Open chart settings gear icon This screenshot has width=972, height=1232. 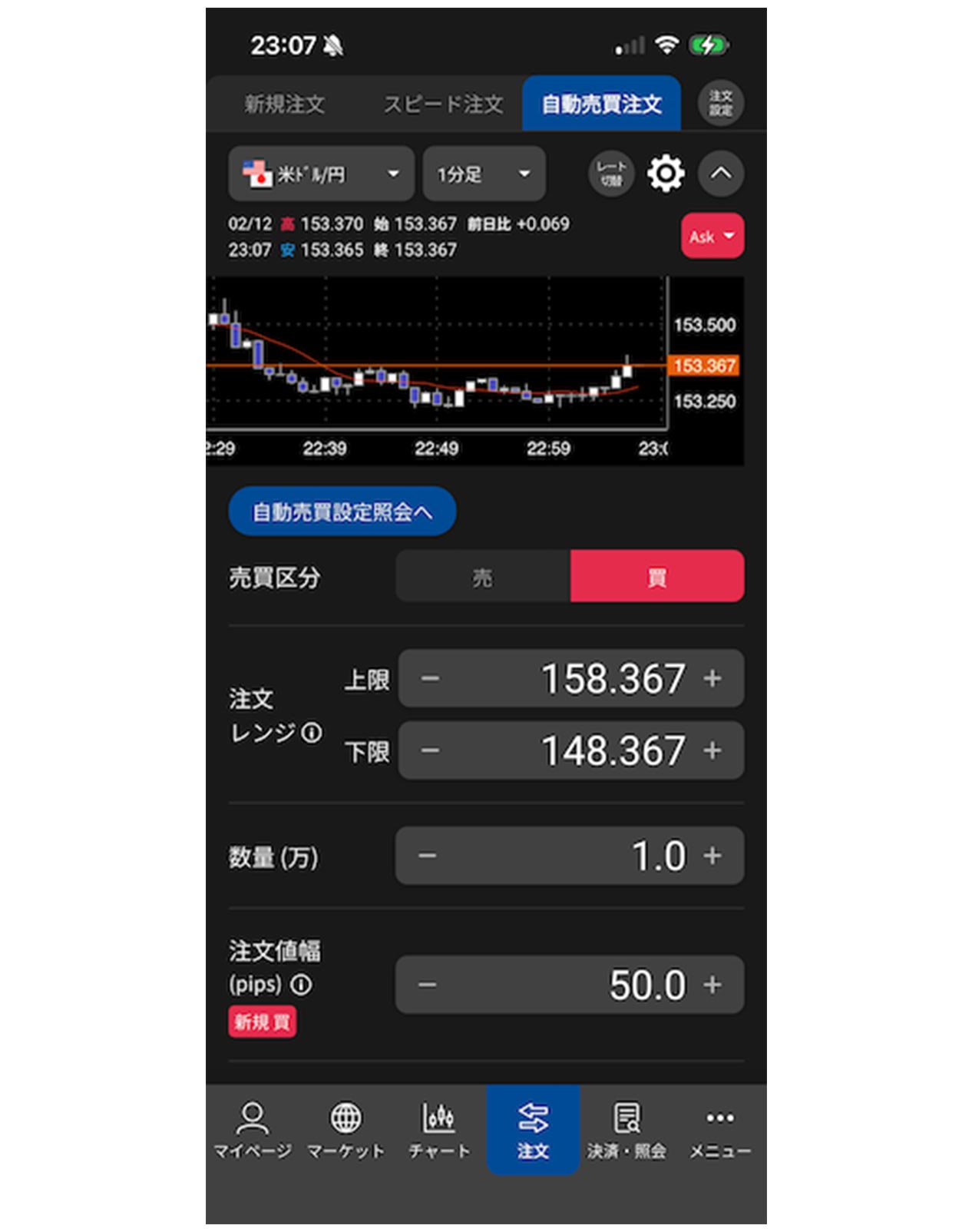[x=666, y=174]
